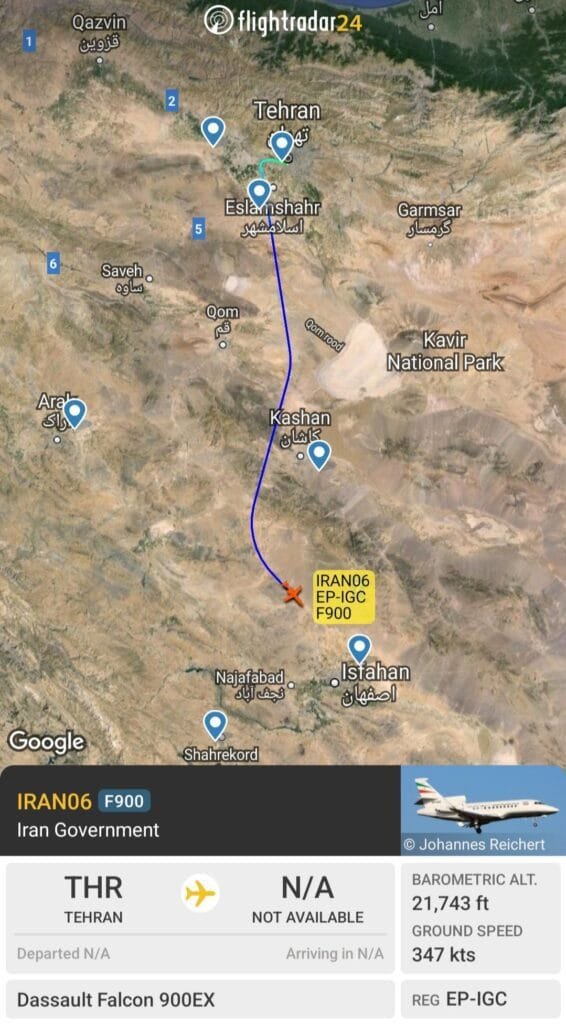Image resolution: width=566 pixels, height=1024 pixels.
Task: Tap the yellow IRAN06 EP-IGC flight label
Action: (x=344, y=597)
